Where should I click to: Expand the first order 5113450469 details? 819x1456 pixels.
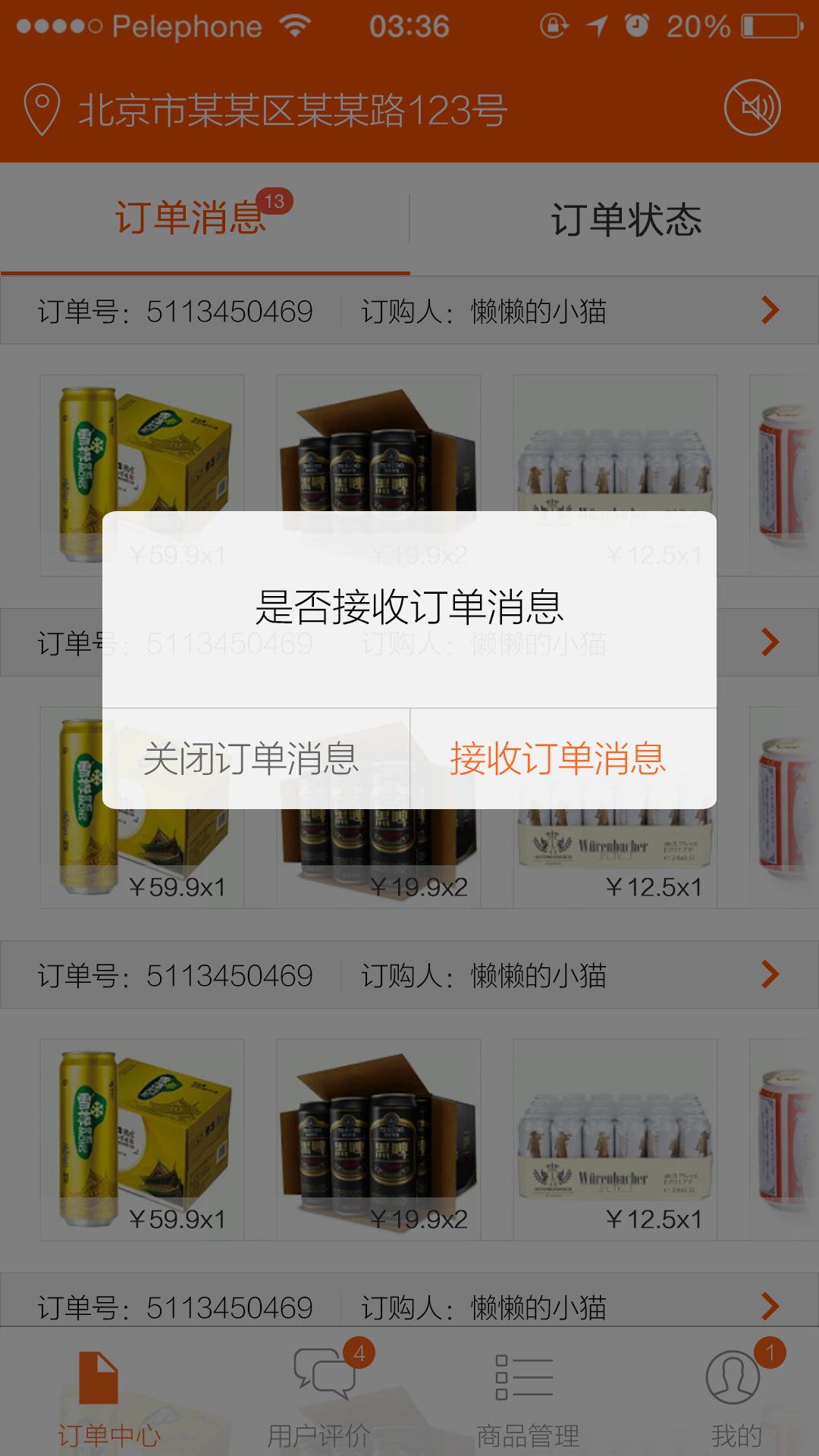[772, 309]
